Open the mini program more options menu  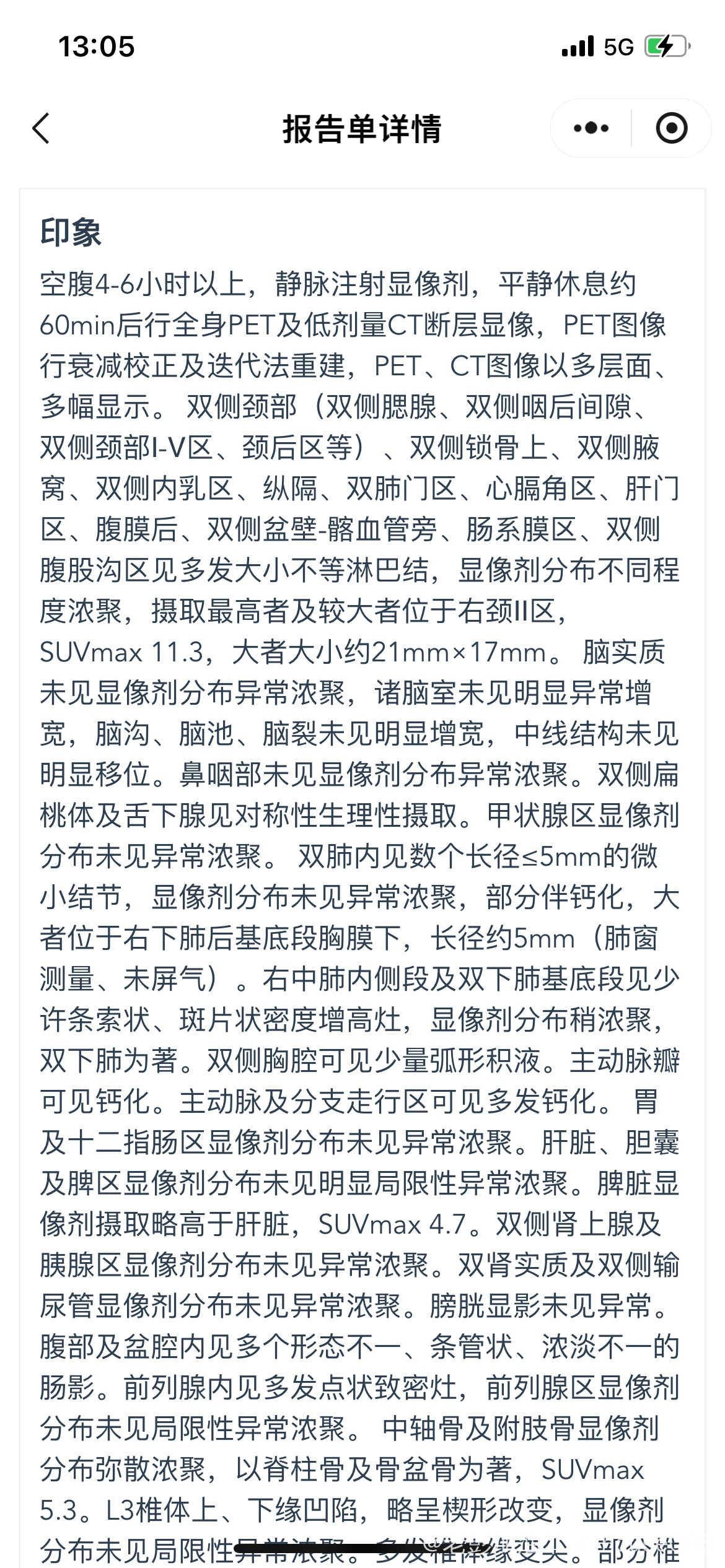[x=591, y=129]
